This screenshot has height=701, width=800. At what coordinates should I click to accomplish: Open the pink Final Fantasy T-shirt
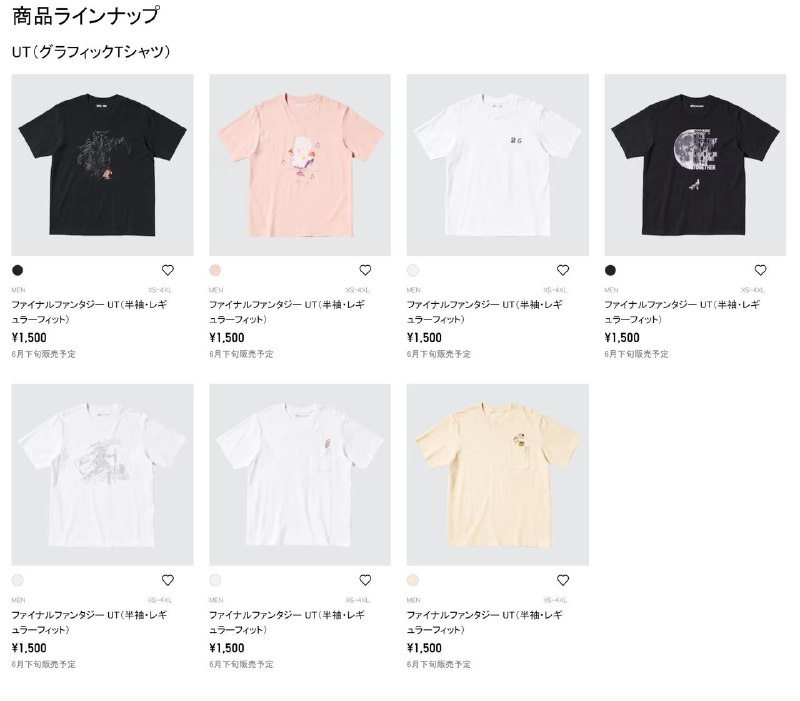(x=299, y=165)
